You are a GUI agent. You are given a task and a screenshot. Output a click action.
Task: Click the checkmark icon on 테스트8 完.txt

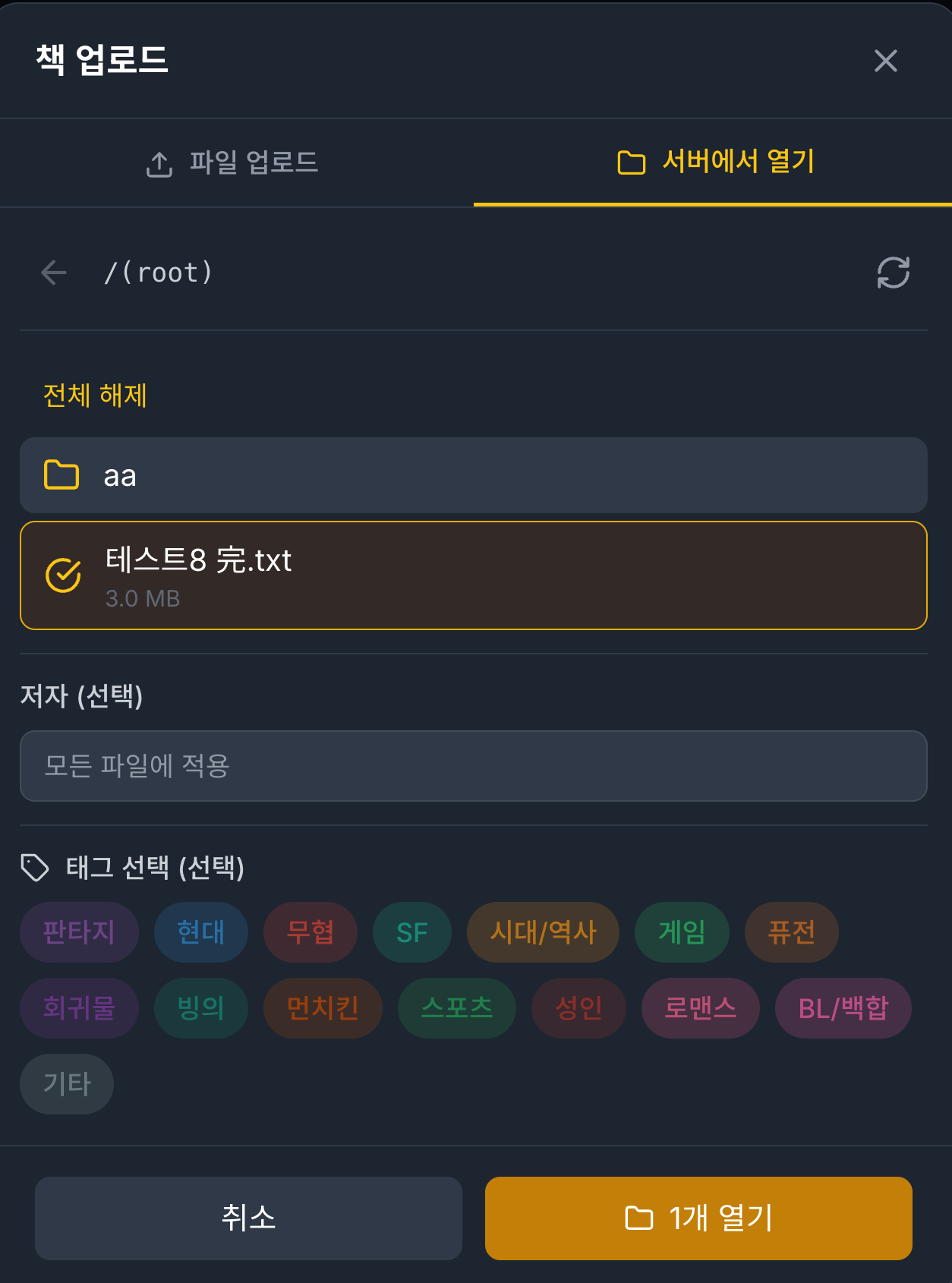point(63,575)
